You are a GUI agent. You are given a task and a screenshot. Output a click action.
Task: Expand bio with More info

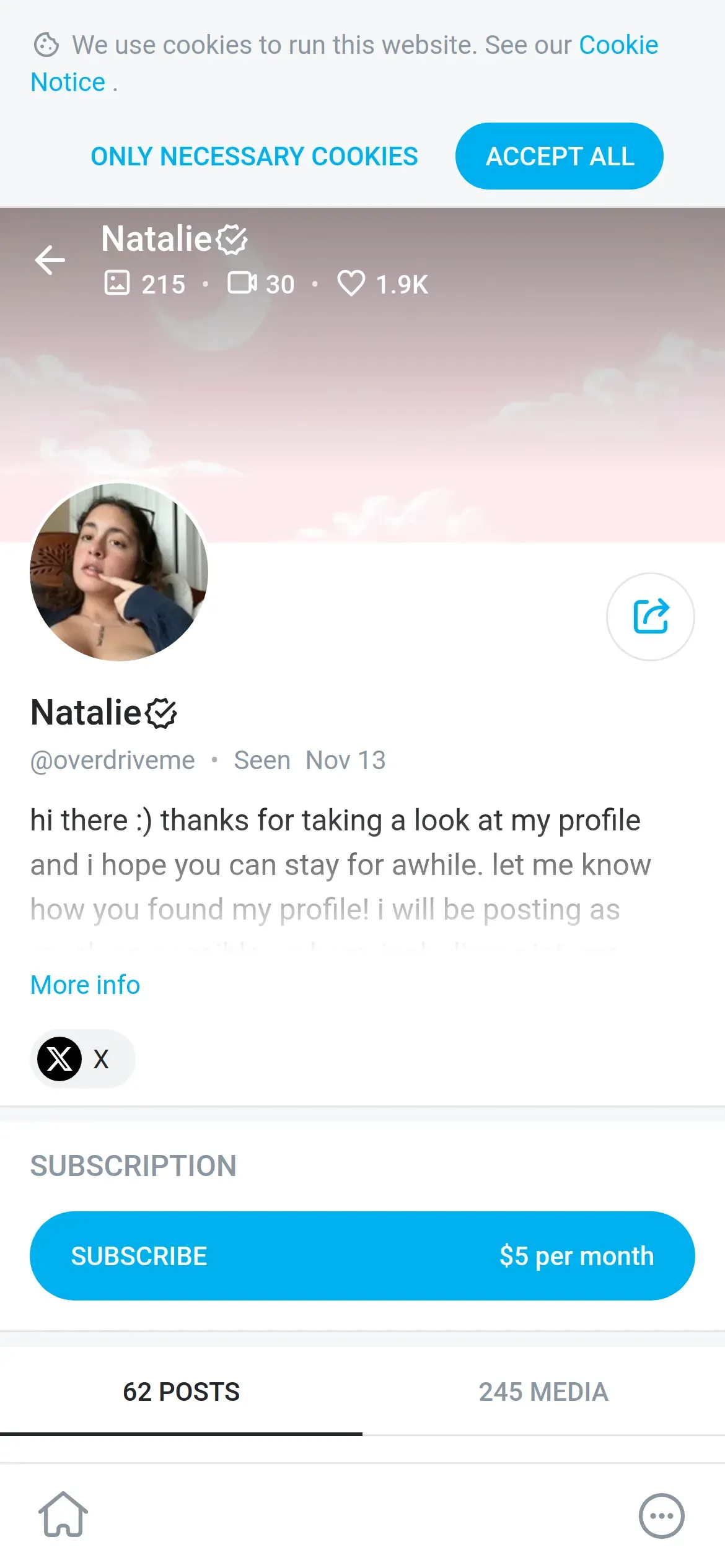point(86,985)
